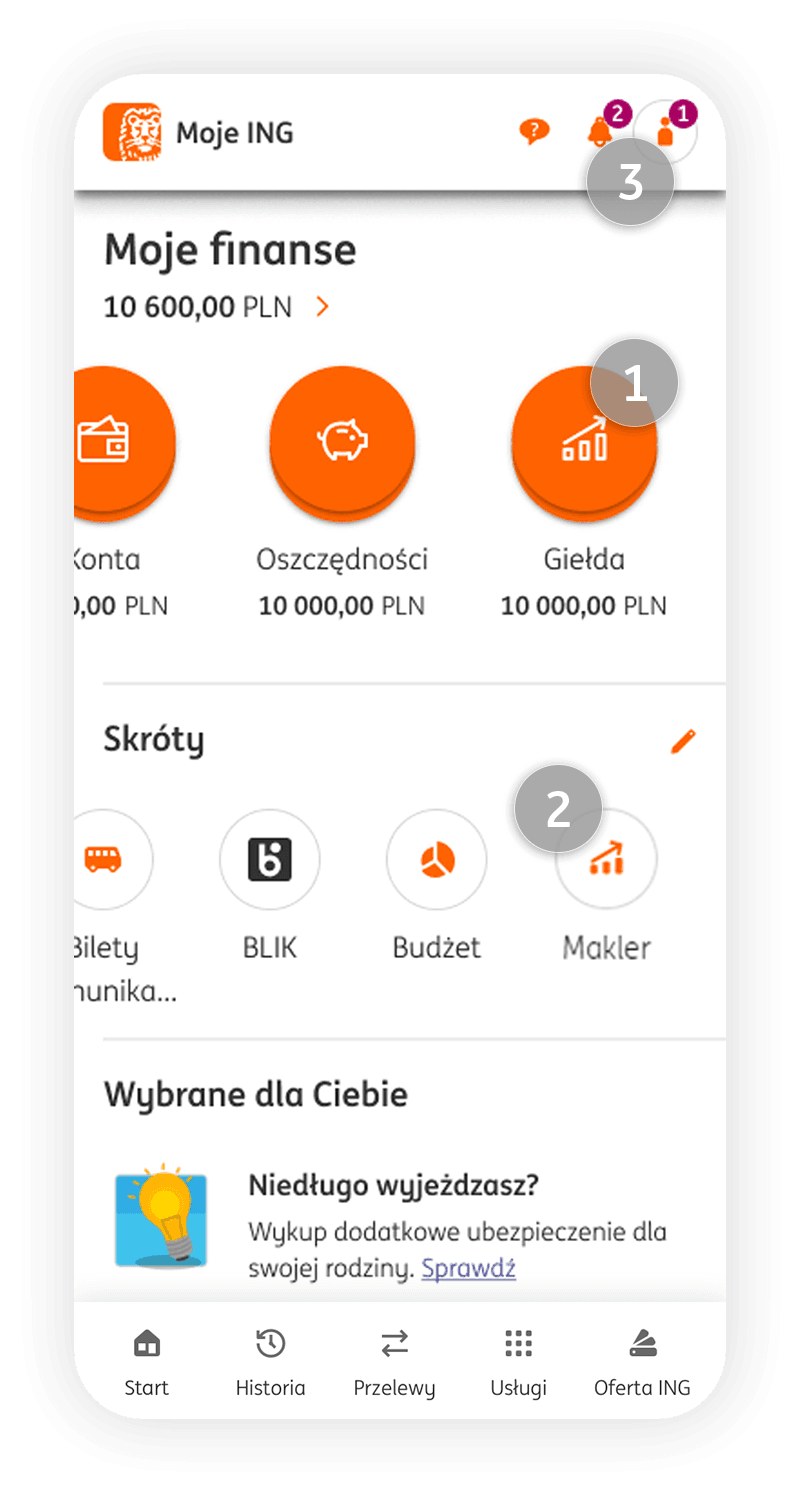800x1493 pixels.
Task: Open the Bilety komunikacji shortcut
Action: (x=112, y=859)
